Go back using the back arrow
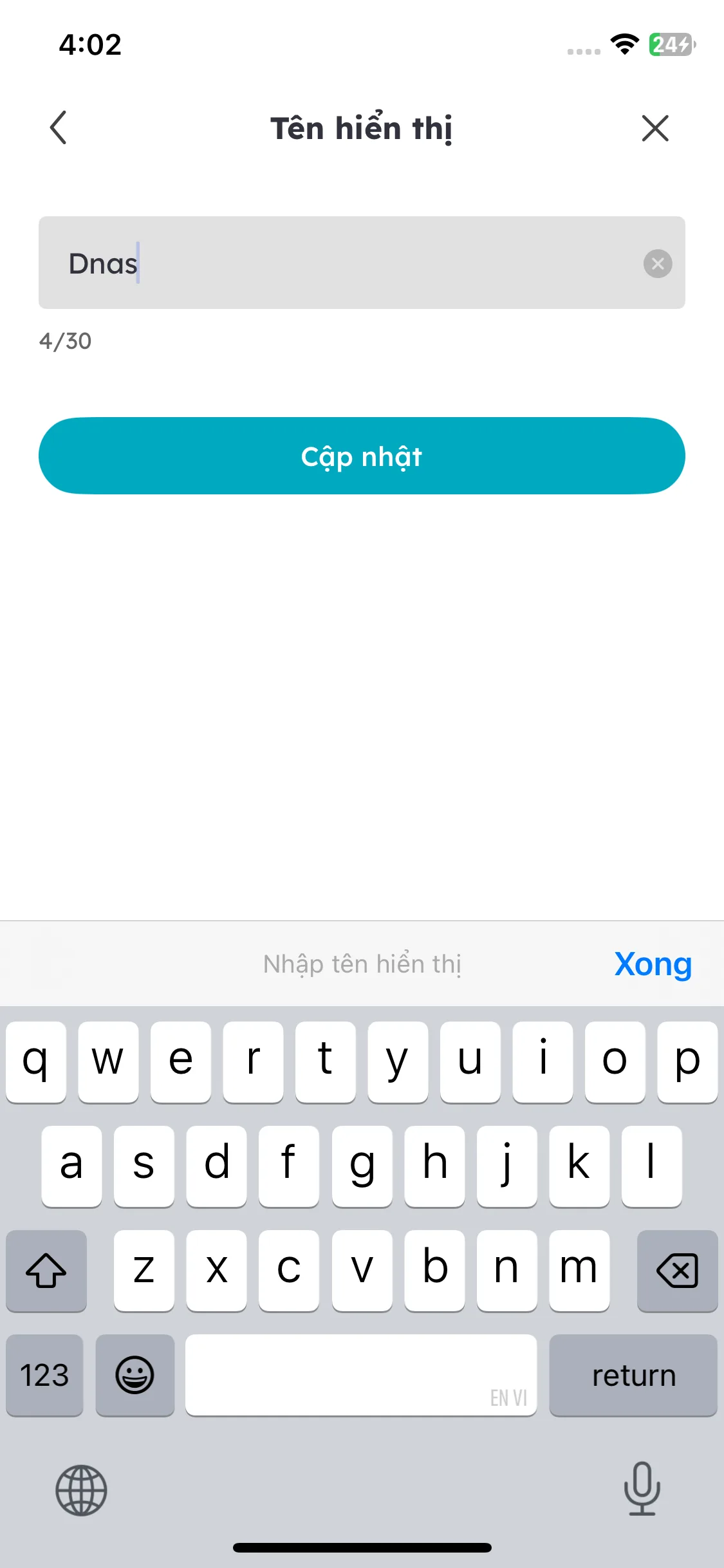 [x=58, y=127]
